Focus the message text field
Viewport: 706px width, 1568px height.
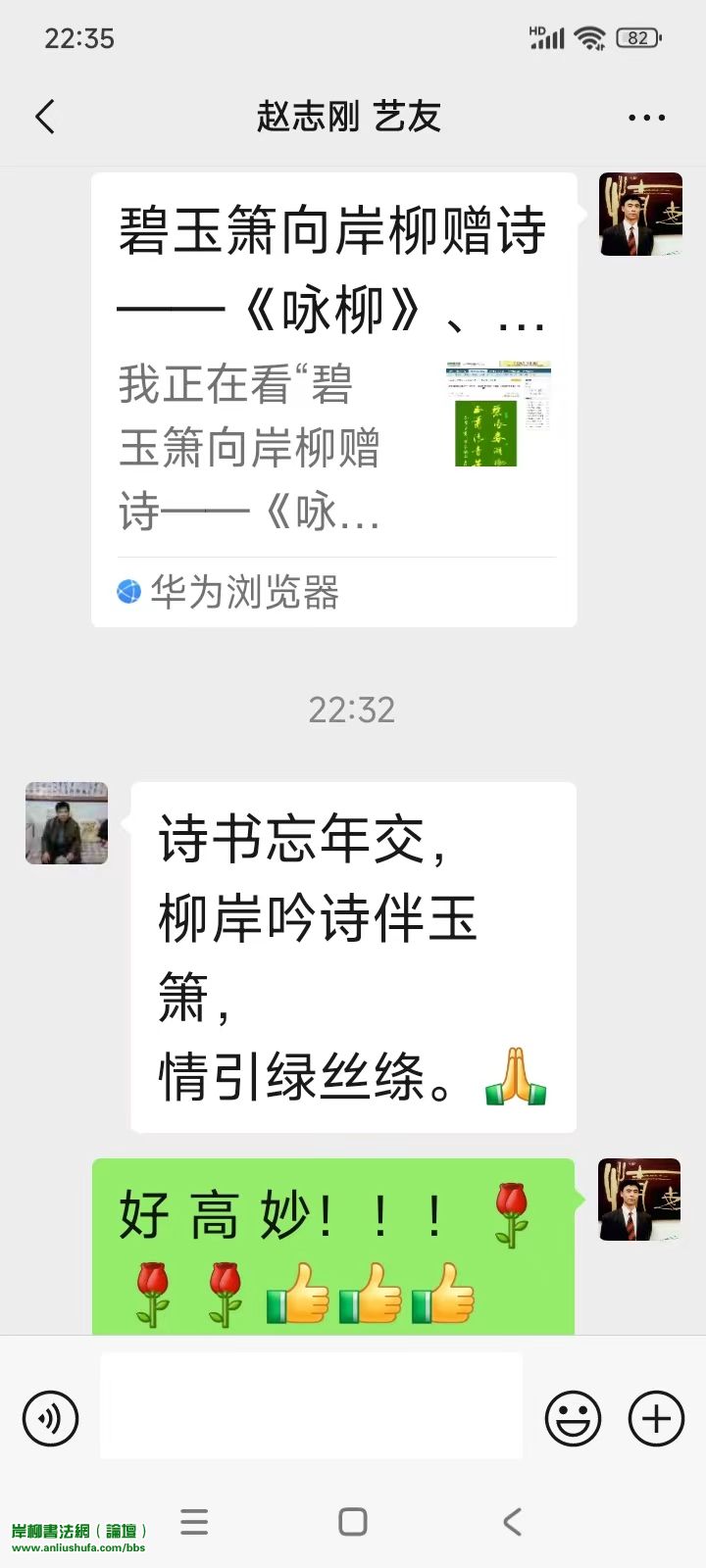[x=311, y=1406]
